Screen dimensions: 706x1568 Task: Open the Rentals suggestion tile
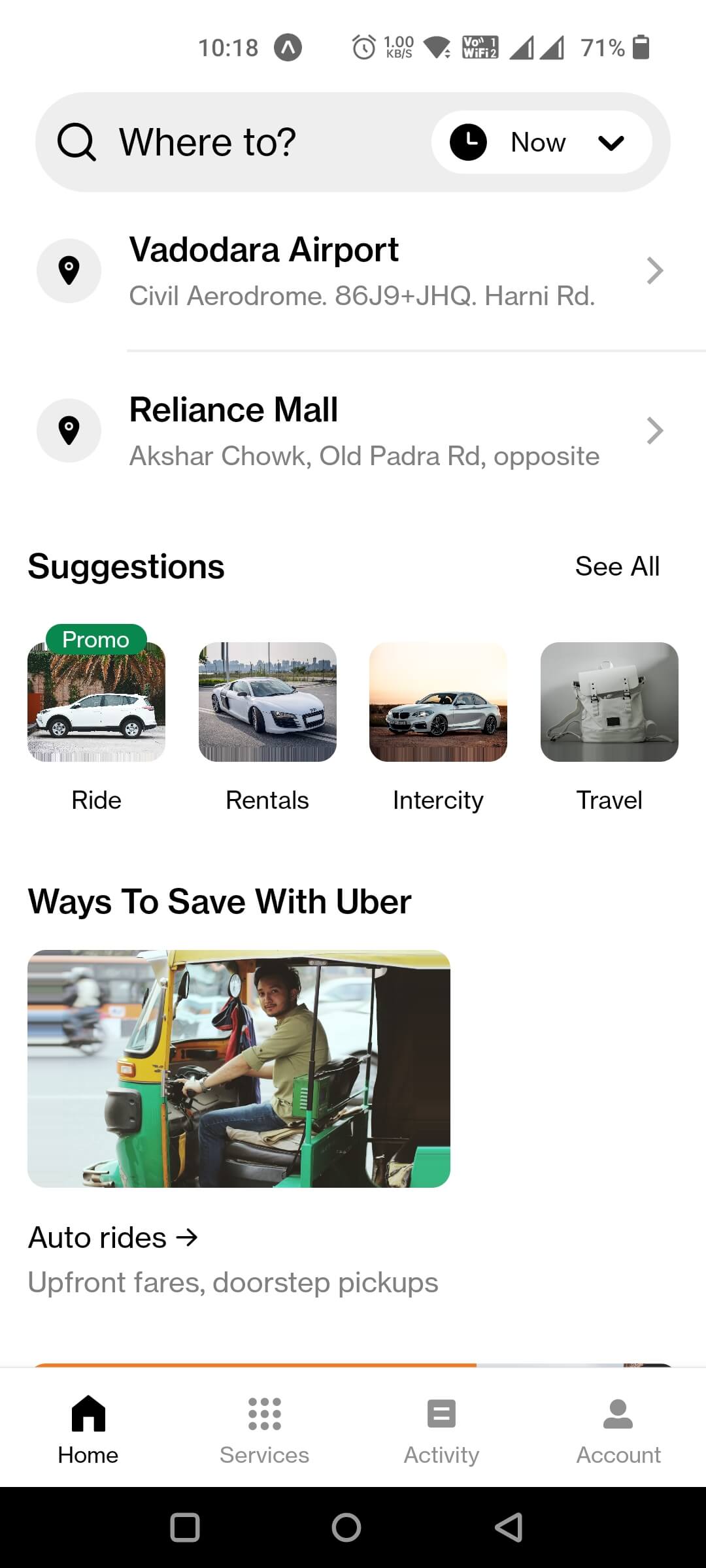[x=267, y=702]
